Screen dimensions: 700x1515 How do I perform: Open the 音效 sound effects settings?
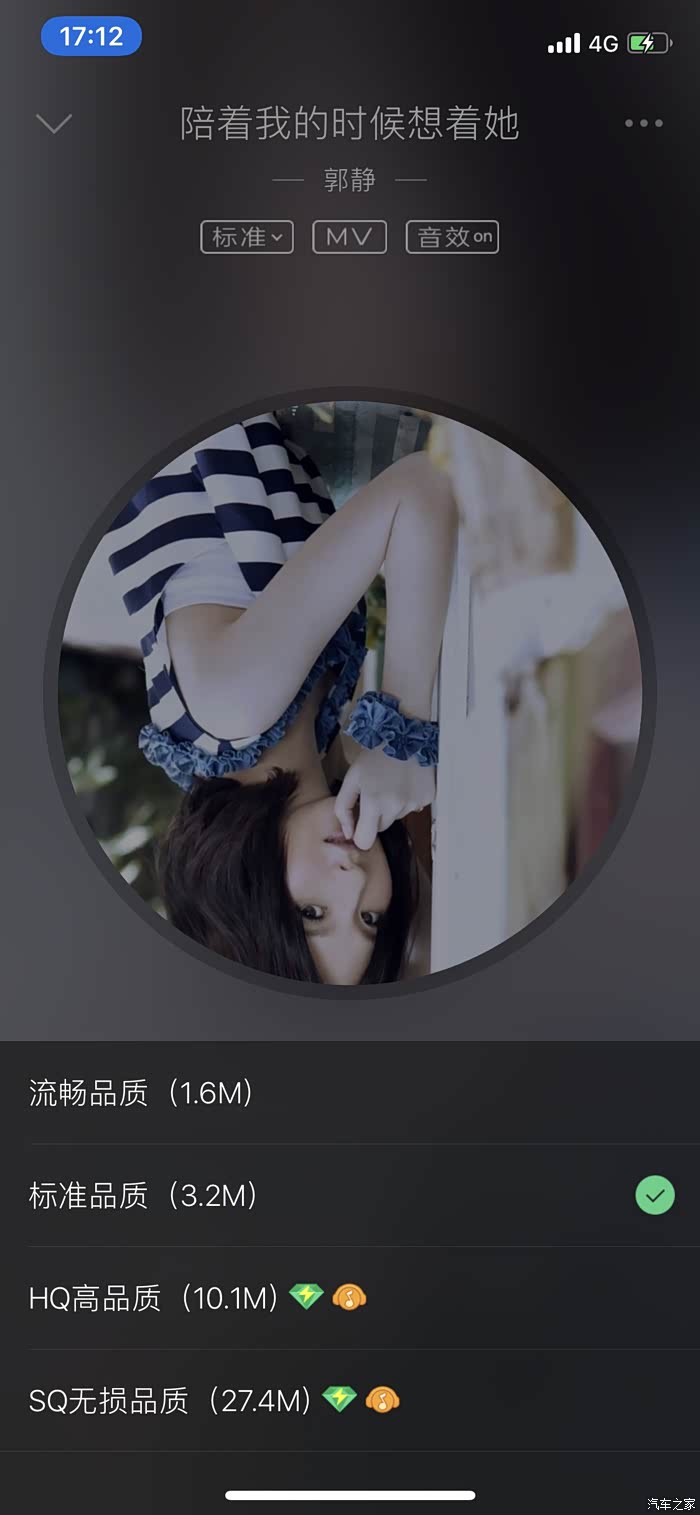coord(452,237)
